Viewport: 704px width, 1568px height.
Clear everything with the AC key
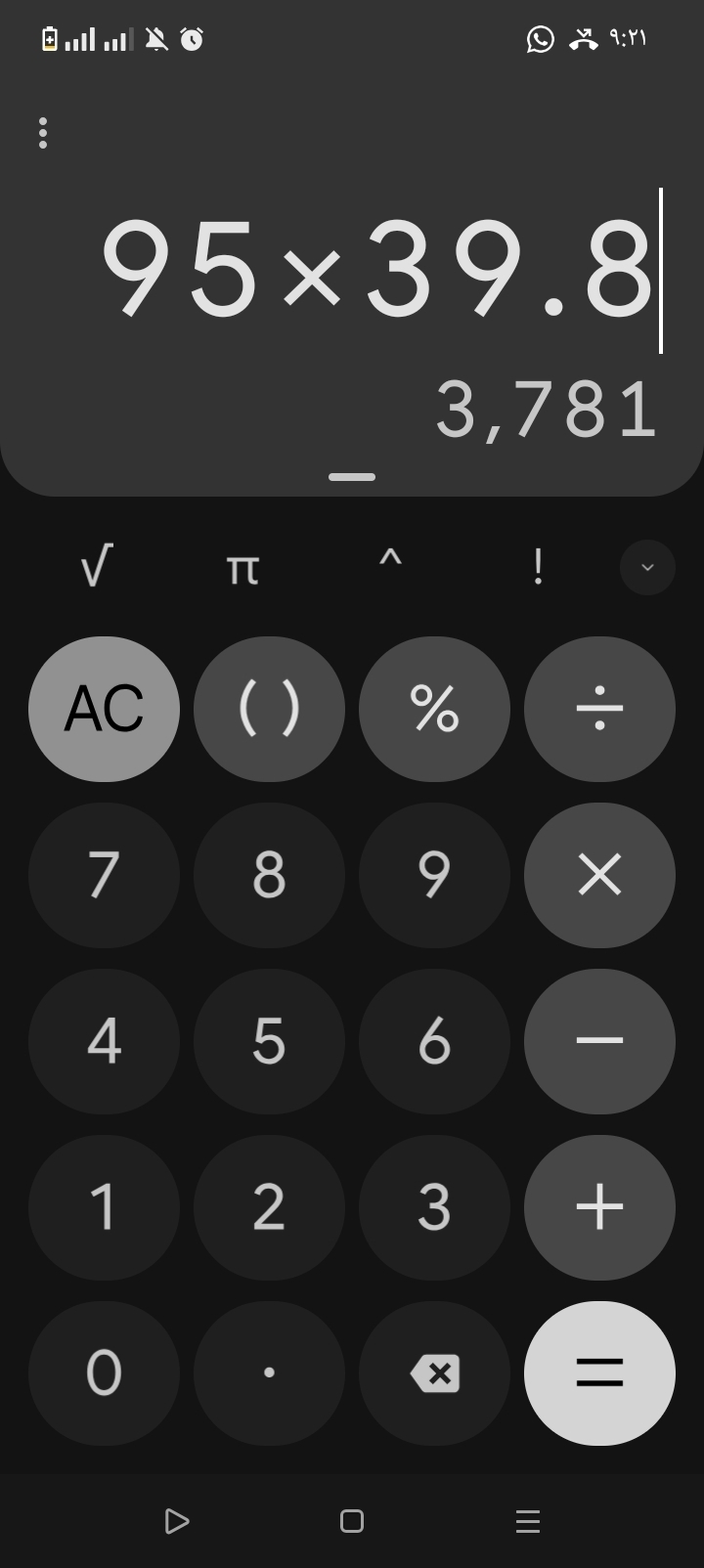click(x=104, y=709)
